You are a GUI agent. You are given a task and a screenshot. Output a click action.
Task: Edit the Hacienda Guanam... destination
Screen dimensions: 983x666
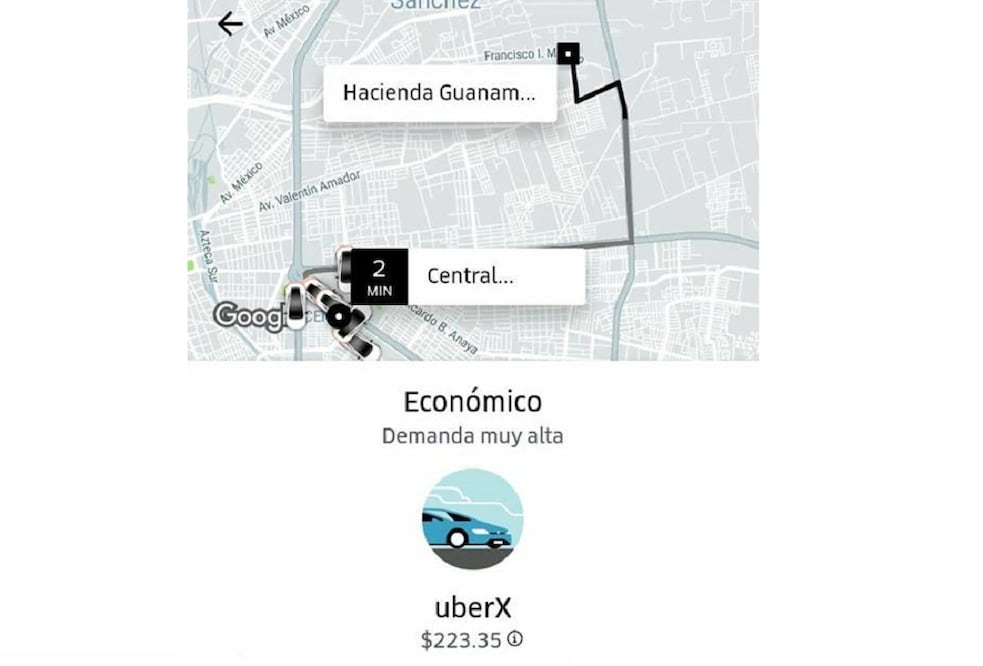point(439,93)
